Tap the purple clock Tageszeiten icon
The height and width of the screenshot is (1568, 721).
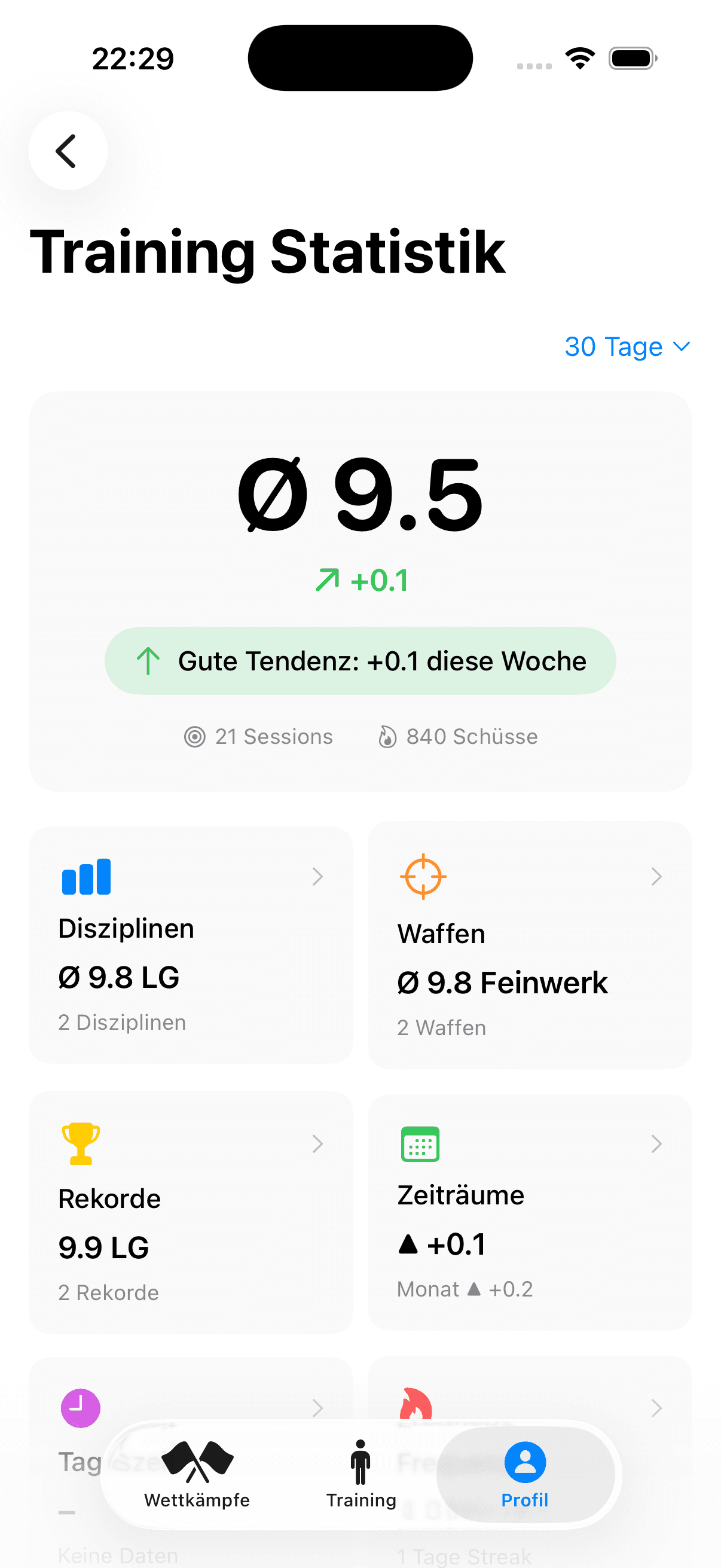[x=80, y=1408]
